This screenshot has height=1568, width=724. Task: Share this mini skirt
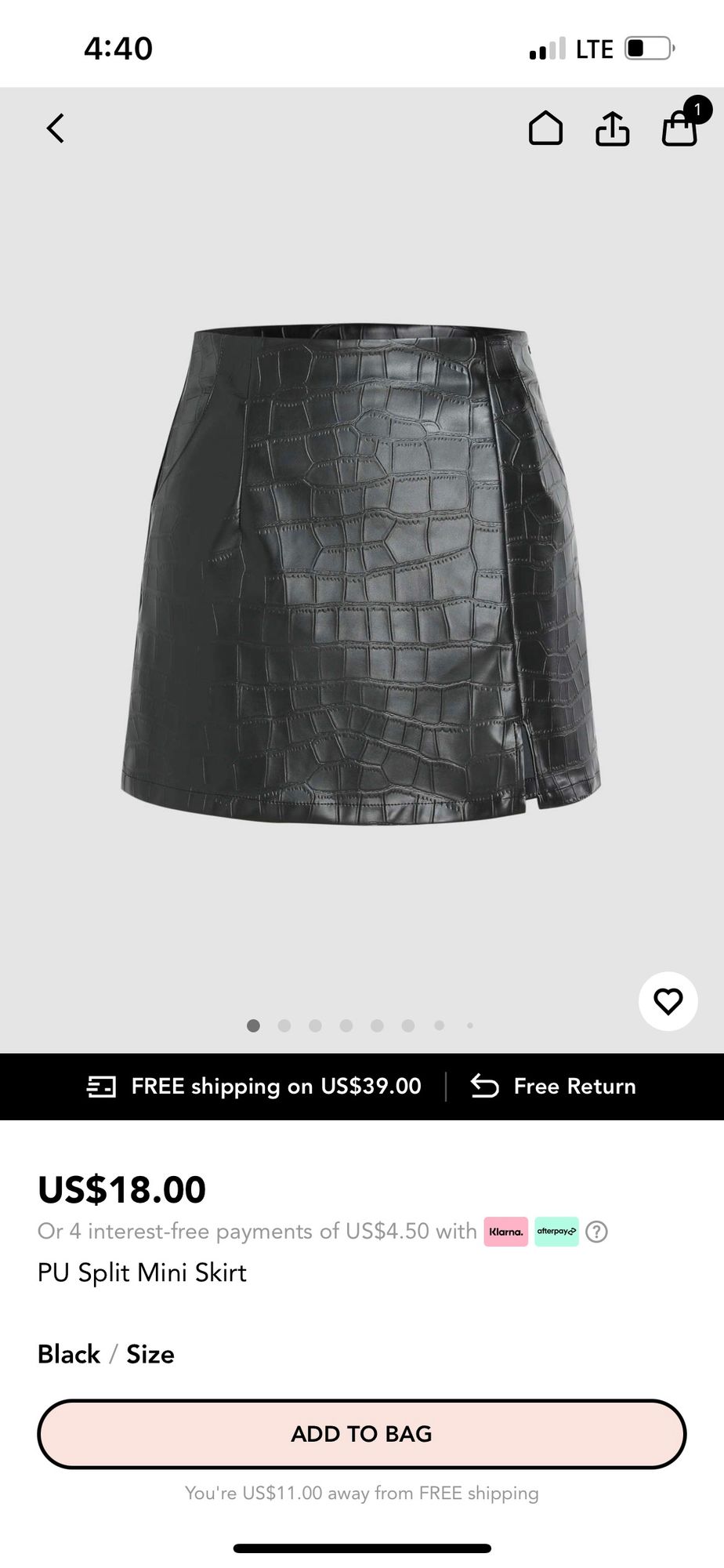pyautogui.click(x=612, y=129)
